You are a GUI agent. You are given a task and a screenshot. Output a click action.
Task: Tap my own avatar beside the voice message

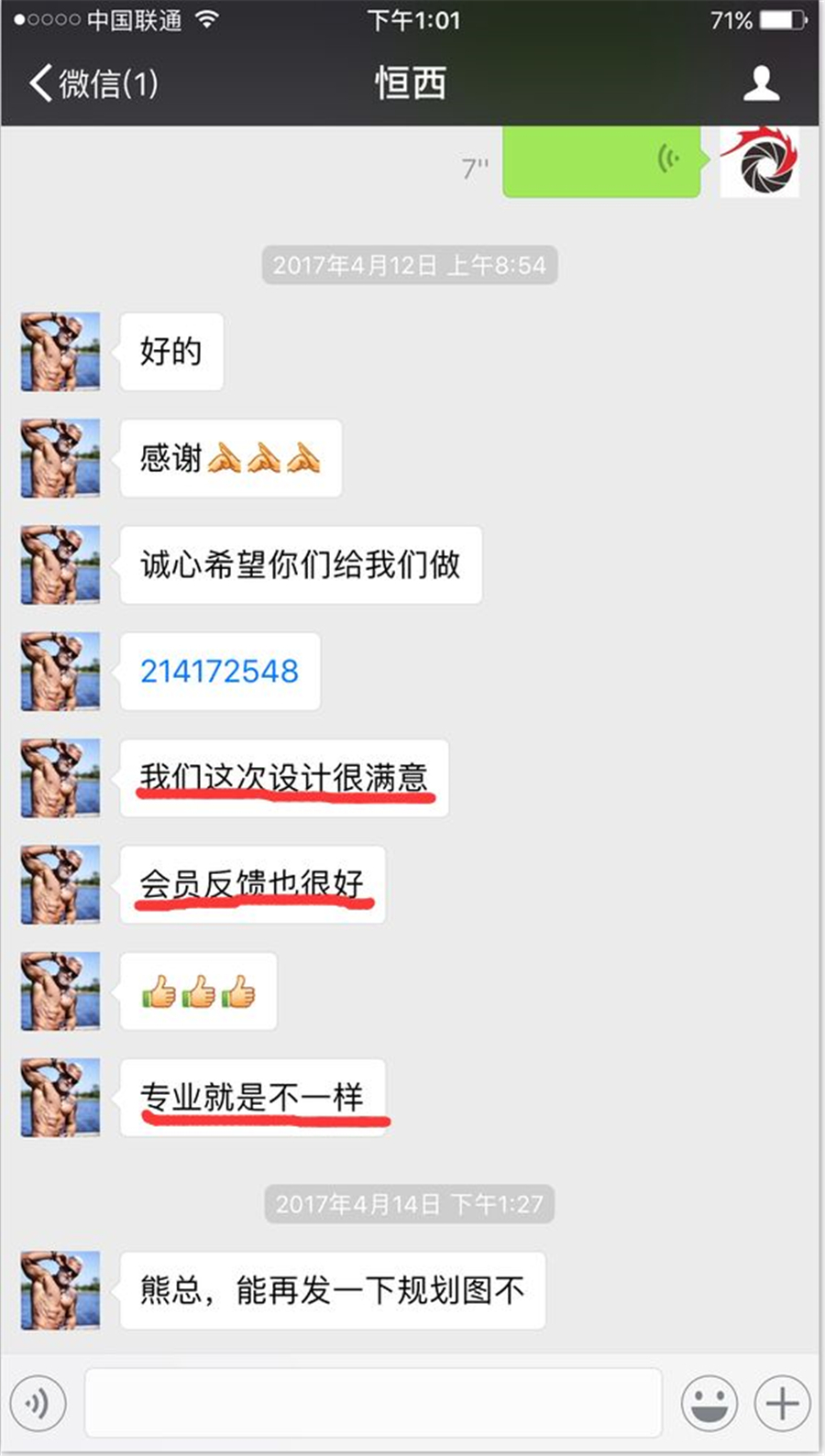[759, 161]
